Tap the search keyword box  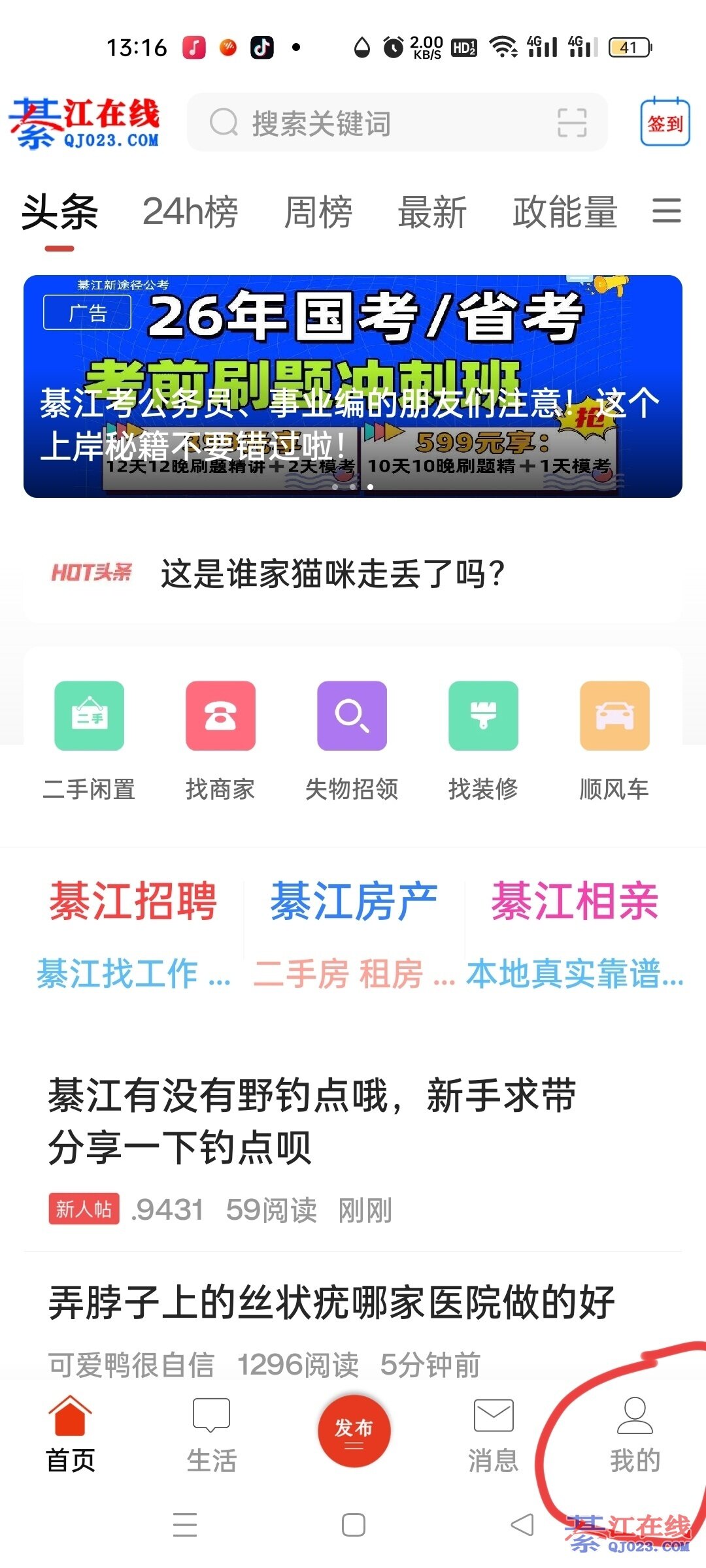tap(379, 123)
